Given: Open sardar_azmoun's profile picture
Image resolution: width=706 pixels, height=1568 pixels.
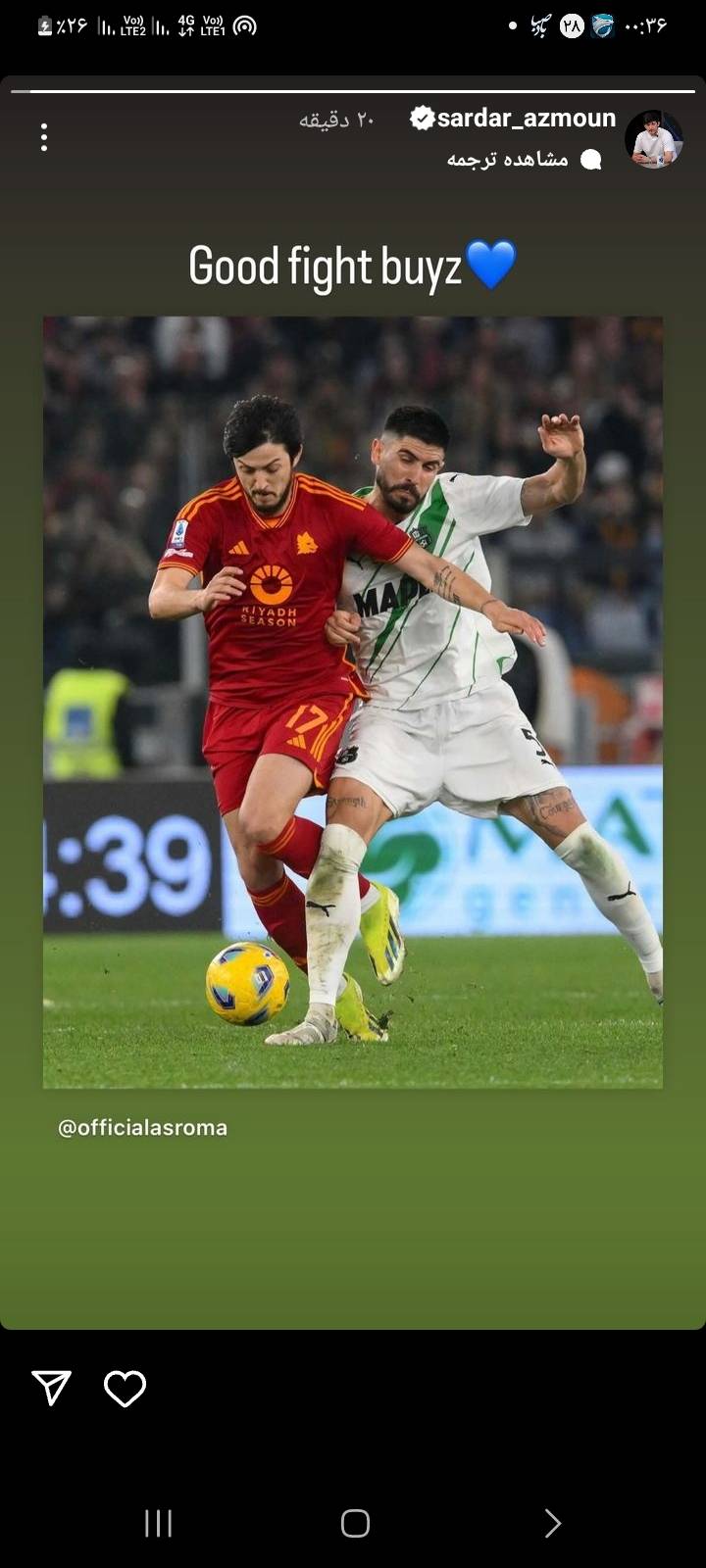Looking at the screenshot, I should click(653, 139).
